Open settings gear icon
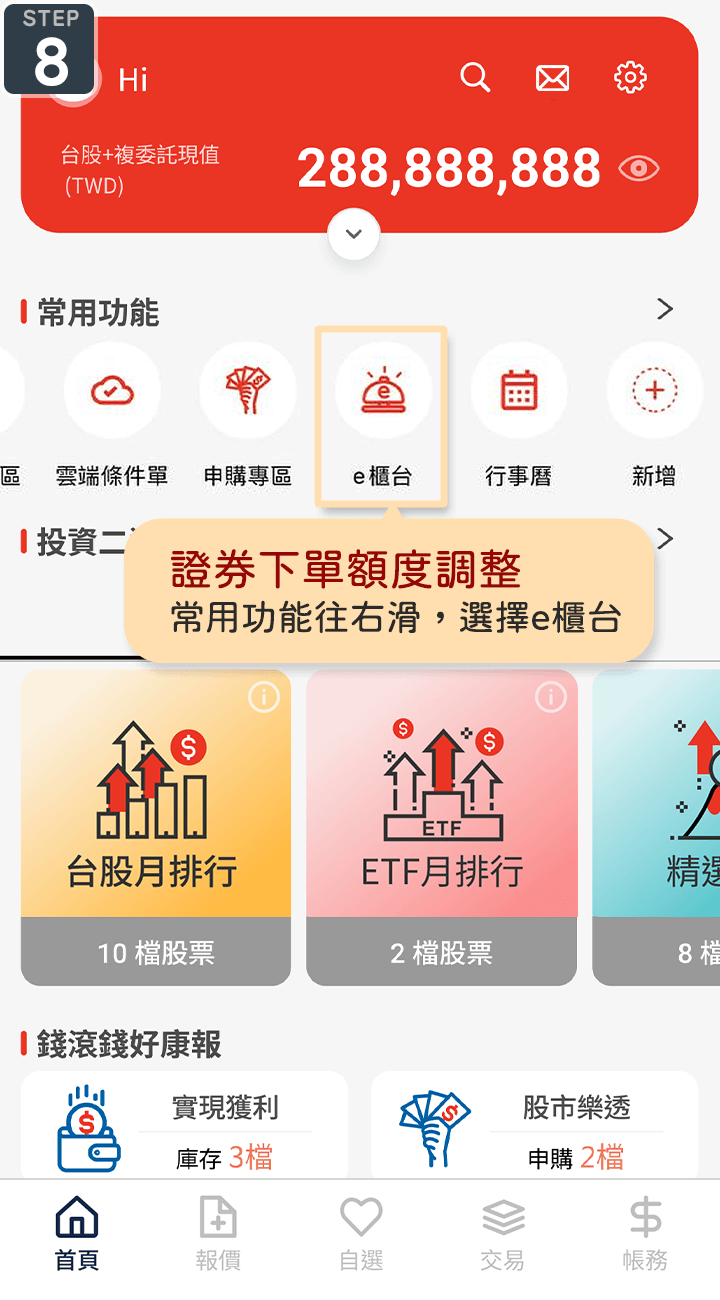720x1300 pixels. pos(630,77)
